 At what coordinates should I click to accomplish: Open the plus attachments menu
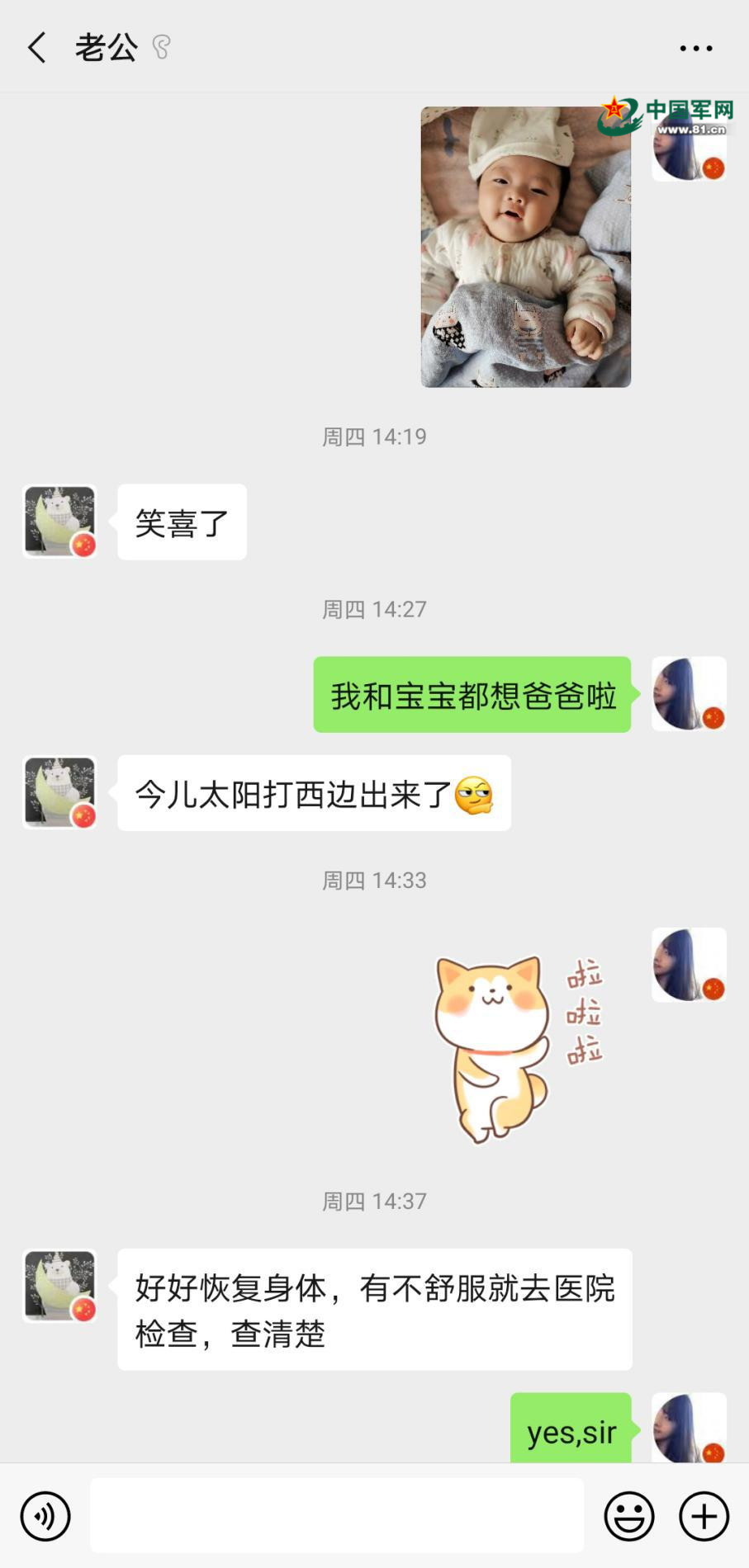(704, 1516)
